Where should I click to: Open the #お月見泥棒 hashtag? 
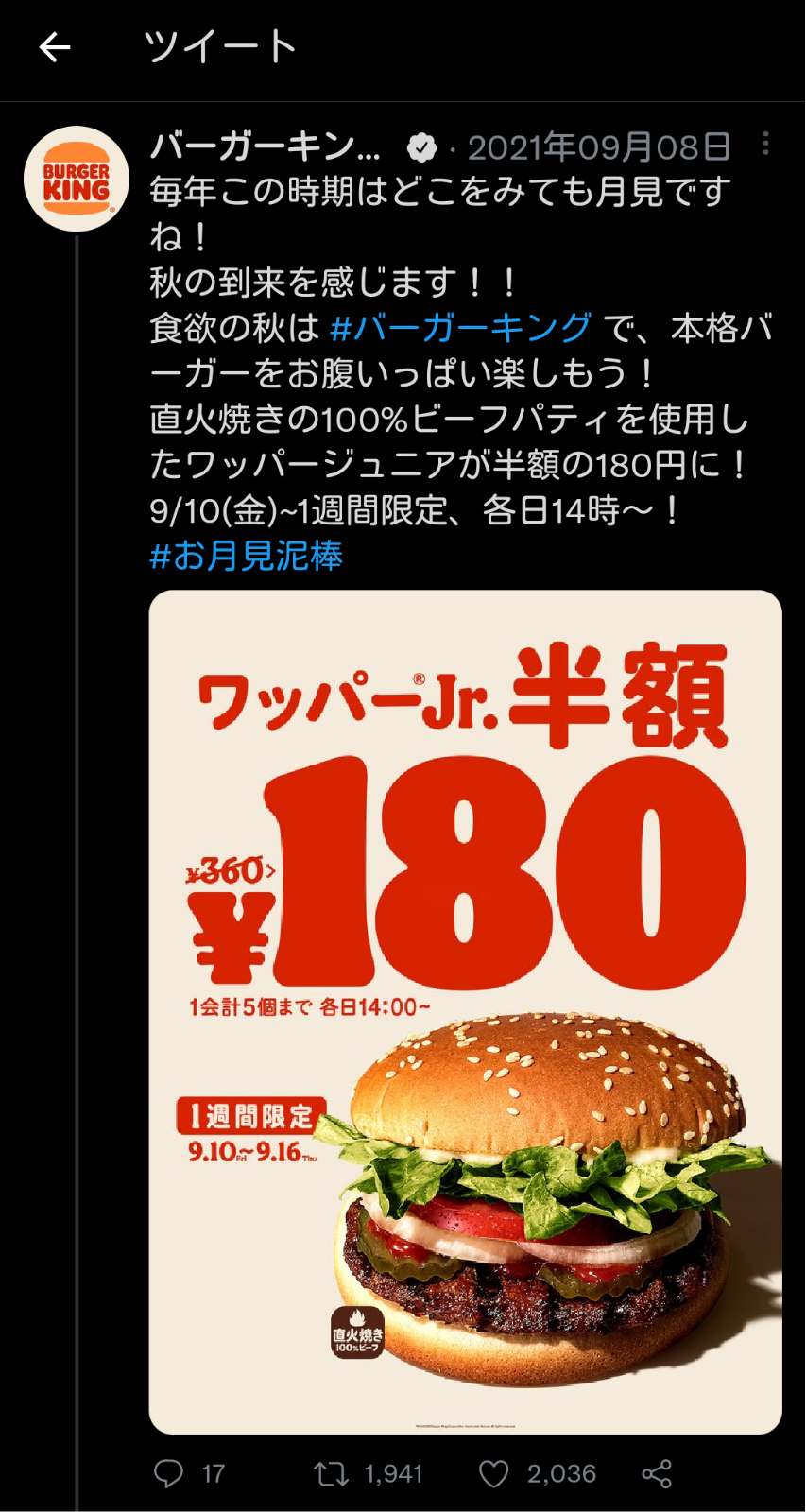247,556
